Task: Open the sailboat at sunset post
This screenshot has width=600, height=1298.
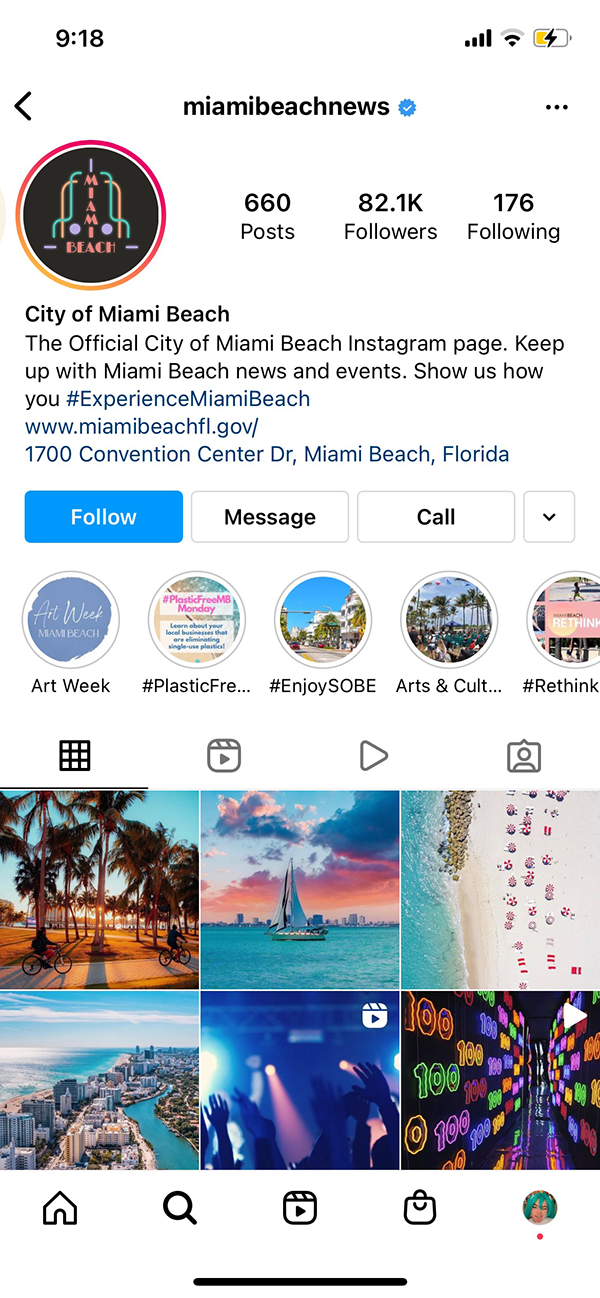Action: (300, 889)
